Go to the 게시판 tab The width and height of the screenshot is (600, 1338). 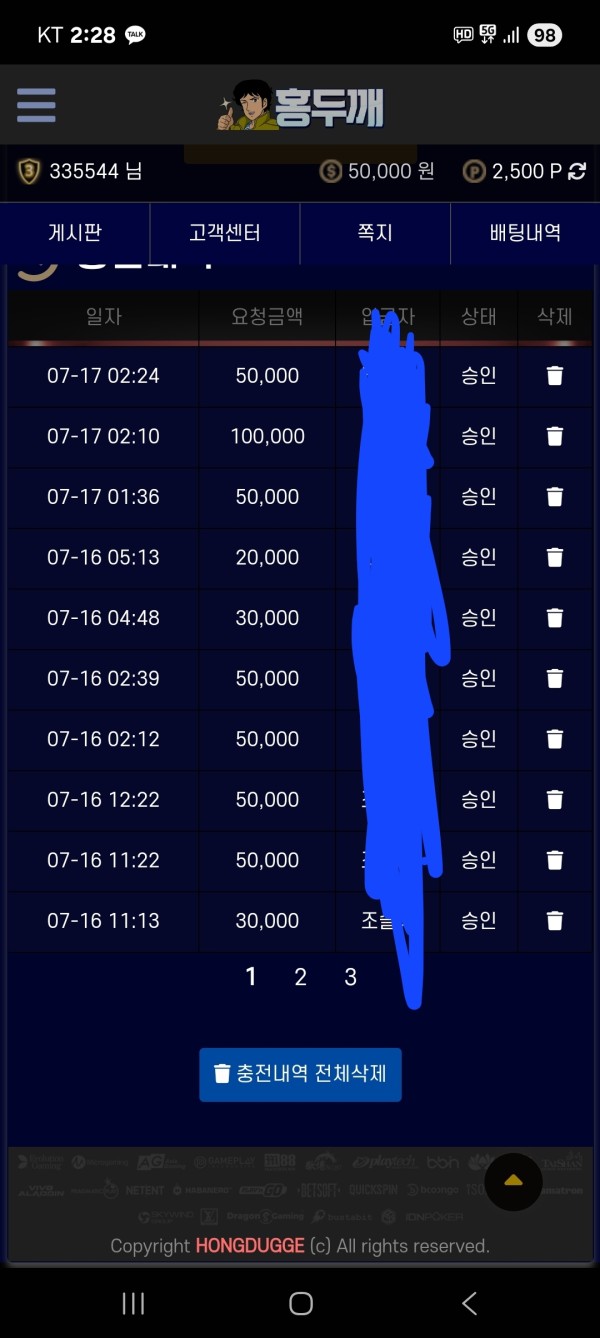coord(75,233)
